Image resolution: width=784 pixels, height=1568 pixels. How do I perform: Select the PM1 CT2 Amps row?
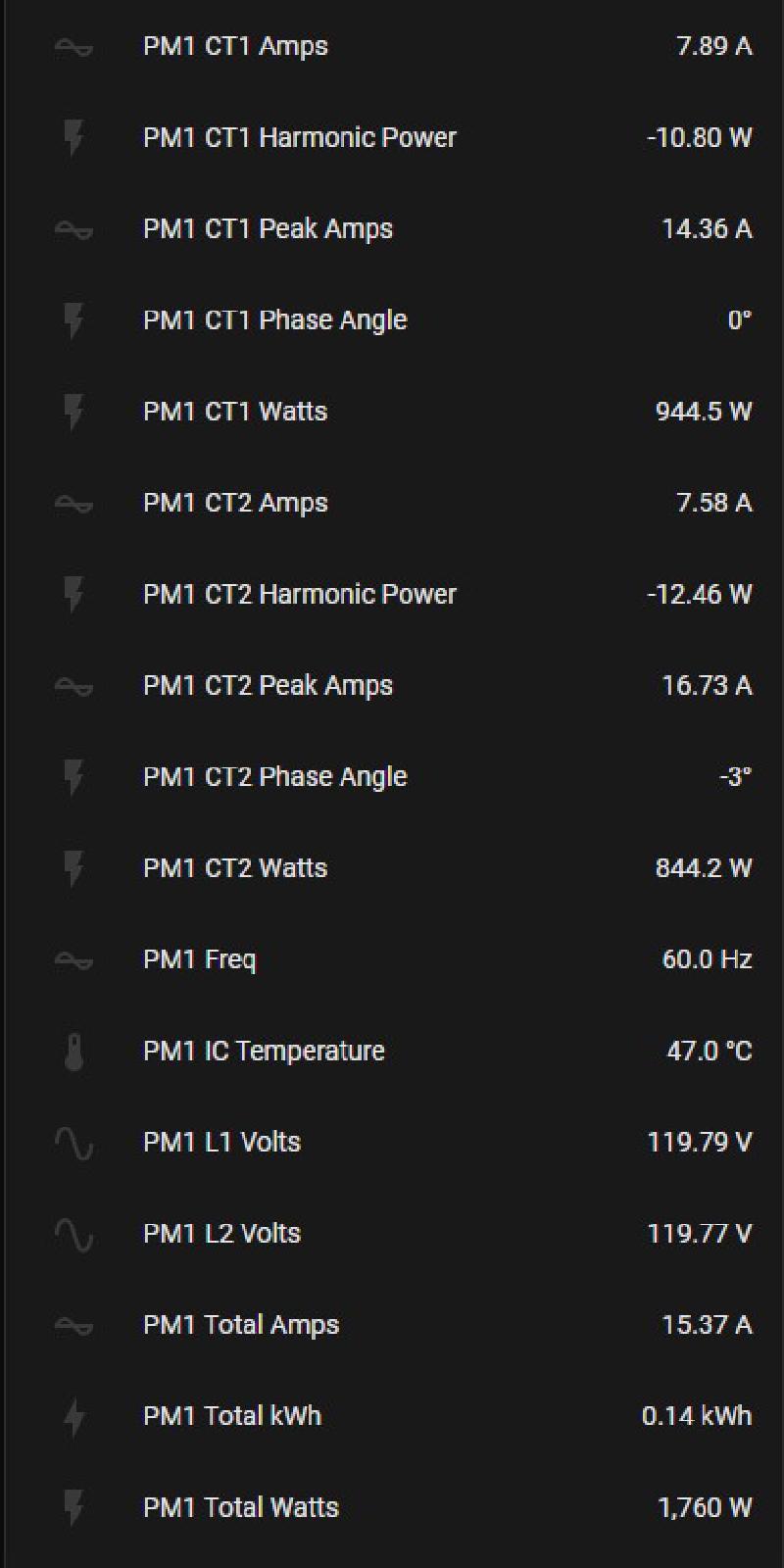coord(235,503)
